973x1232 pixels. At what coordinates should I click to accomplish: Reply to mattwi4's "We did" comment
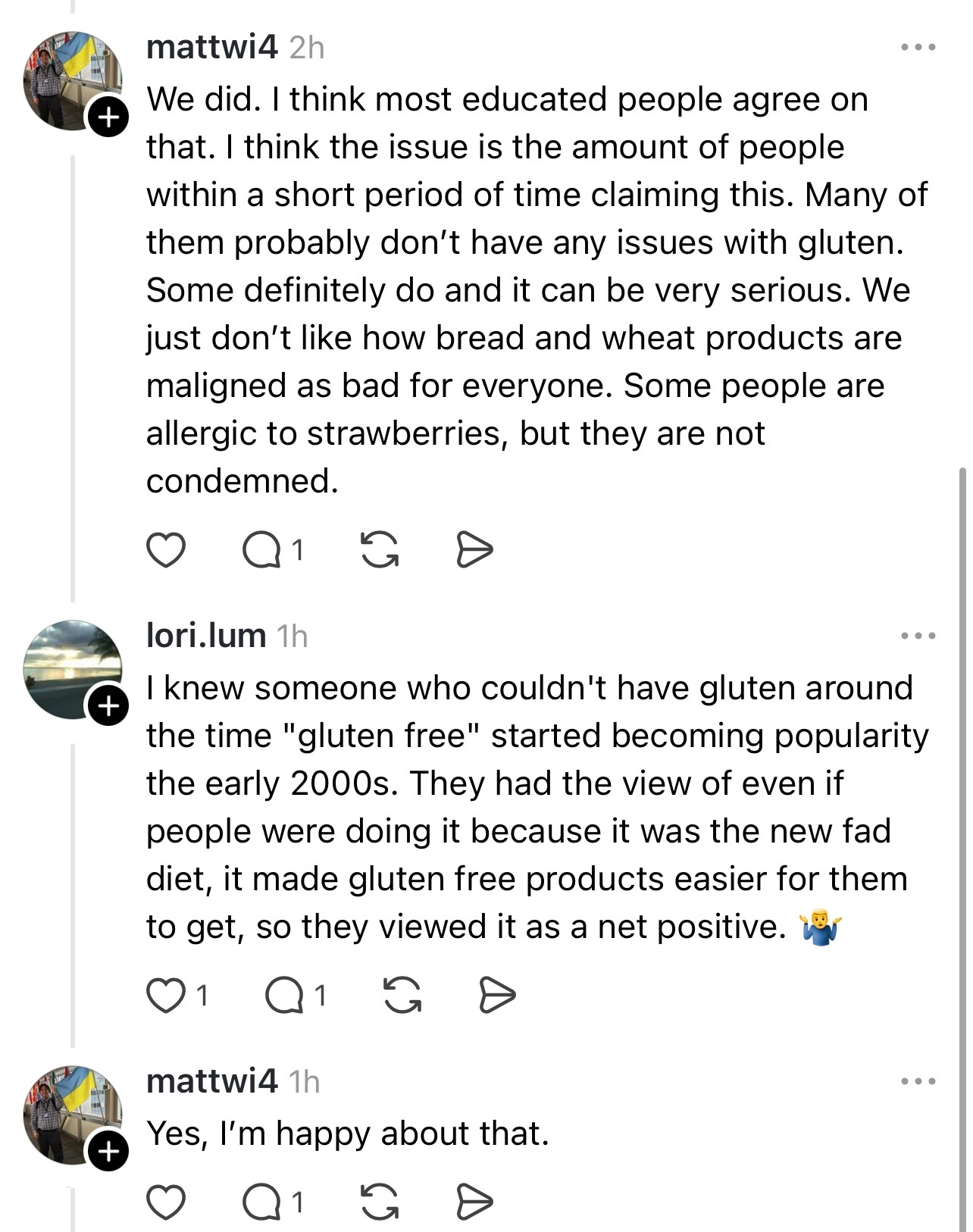261,549
